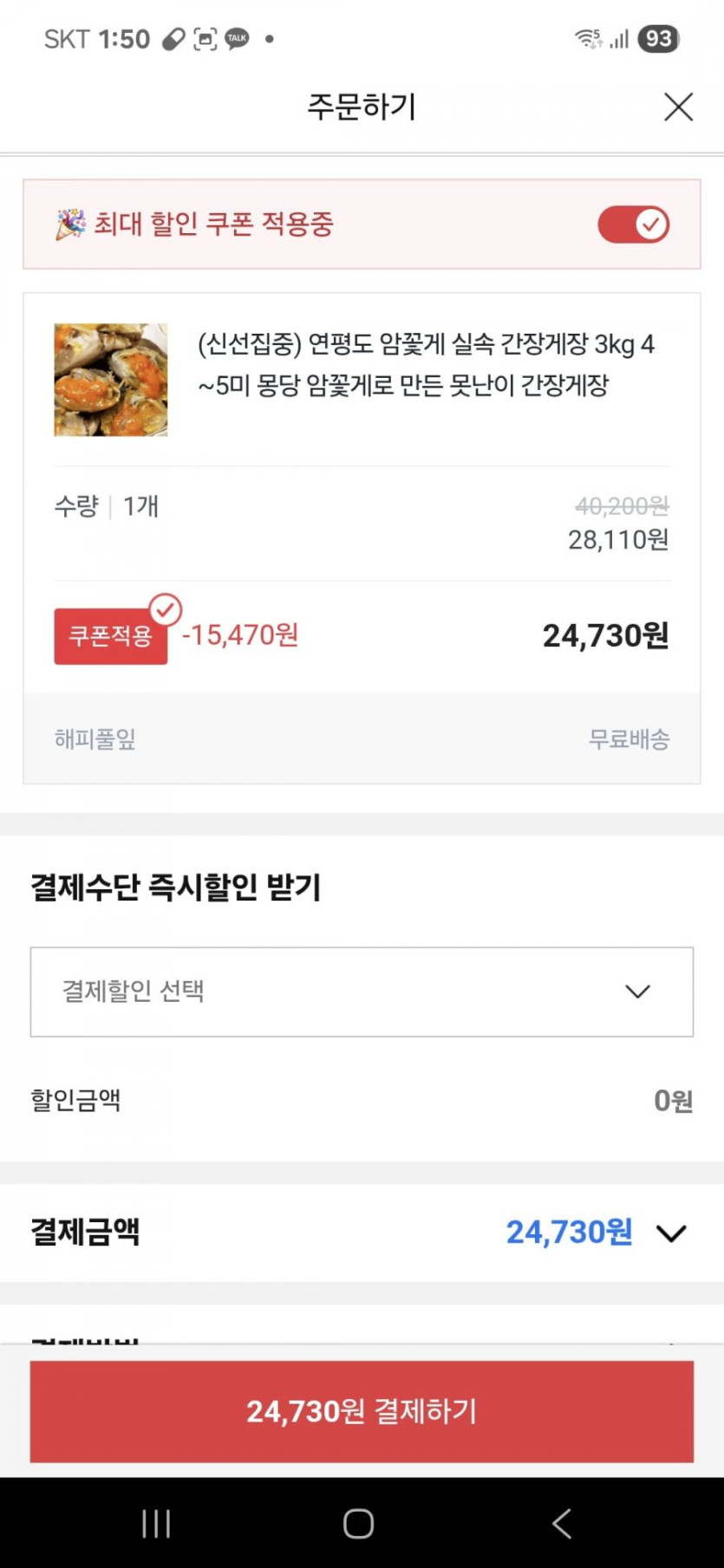Screen dimensions: 724x1568
Task: Pay with 24,730원 결제하기 button
Action: click(x=362, y=1411)
